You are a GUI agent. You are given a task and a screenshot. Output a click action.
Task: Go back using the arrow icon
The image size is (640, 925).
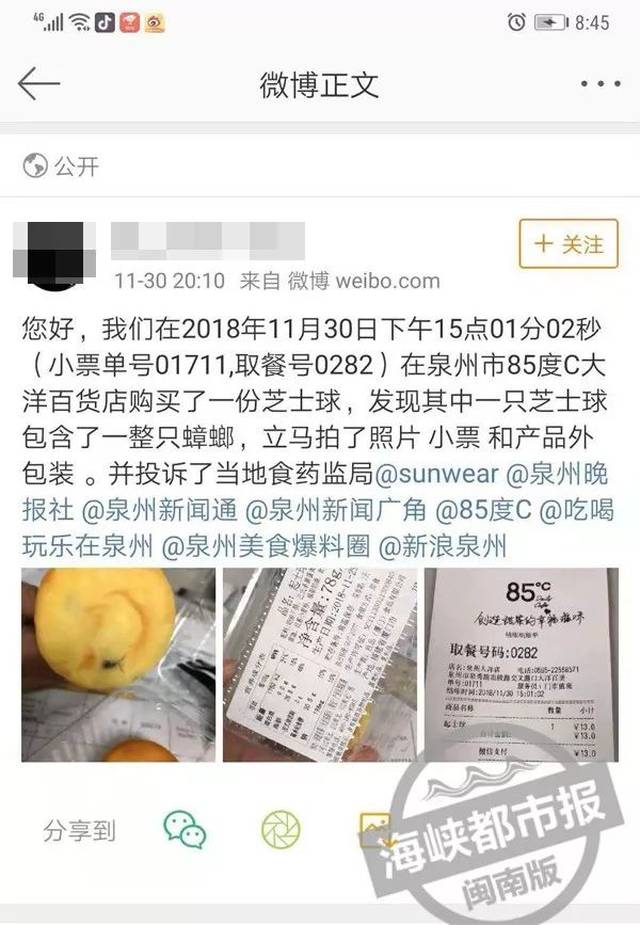(39, 84)
